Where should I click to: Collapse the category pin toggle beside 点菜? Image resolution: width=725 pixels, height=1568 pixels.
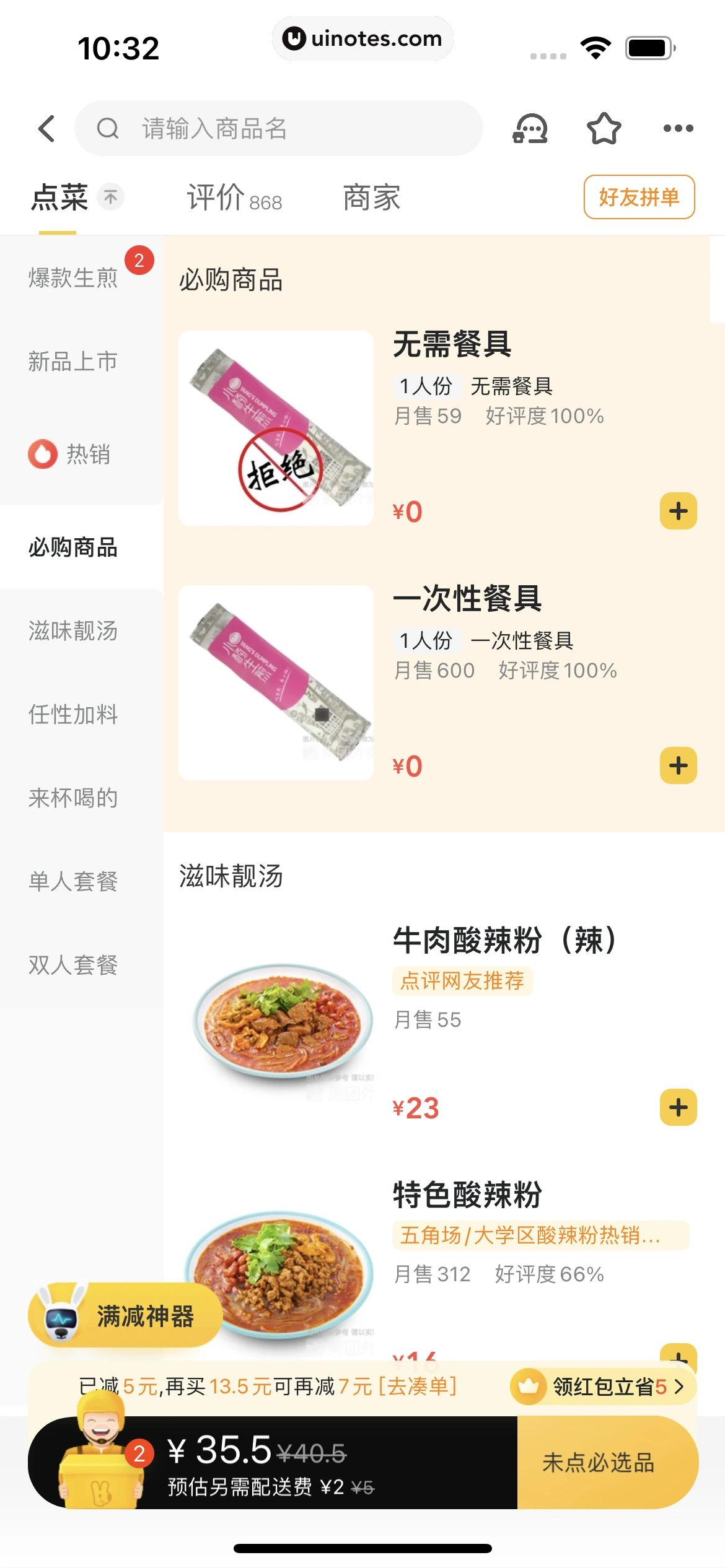click(x=110, y=196)
